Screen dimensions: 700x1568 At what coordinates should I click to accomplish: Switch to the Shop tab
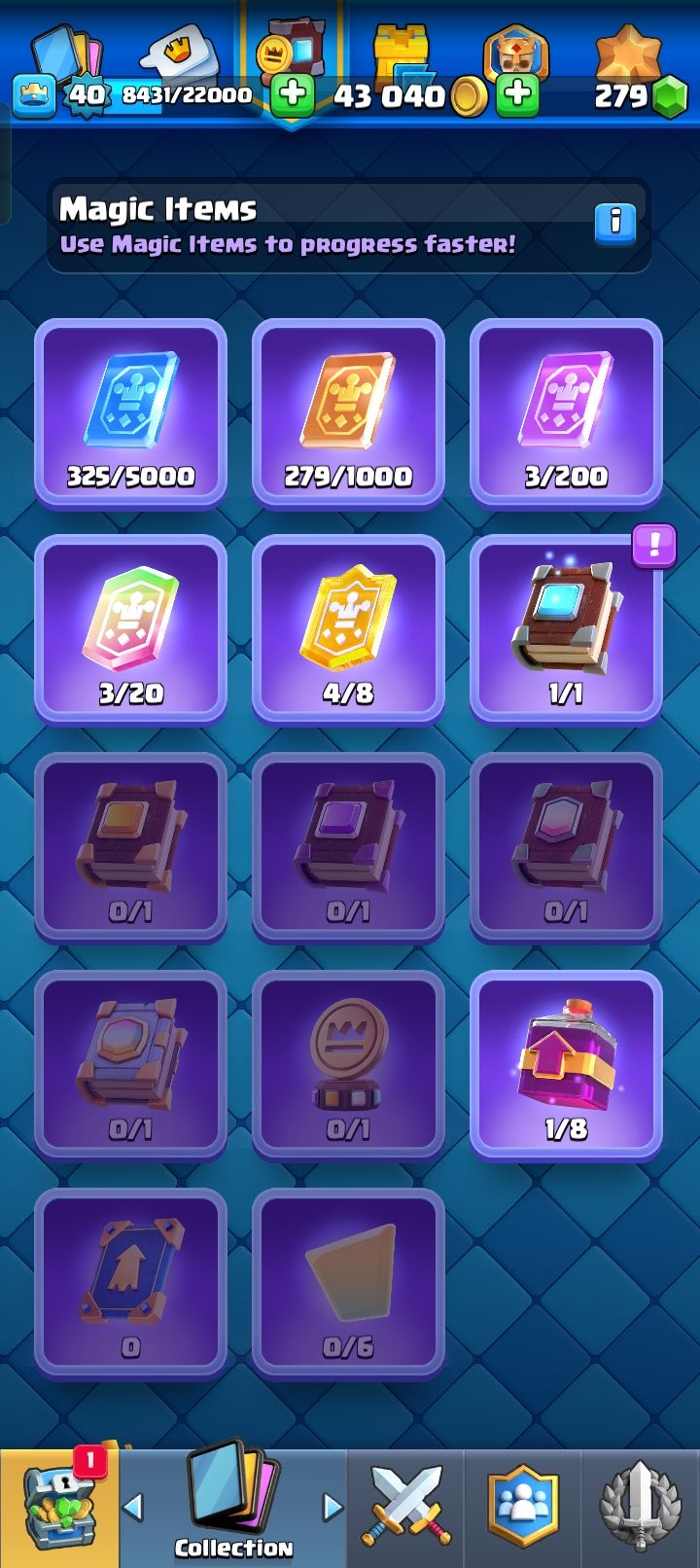(60, 1508)
